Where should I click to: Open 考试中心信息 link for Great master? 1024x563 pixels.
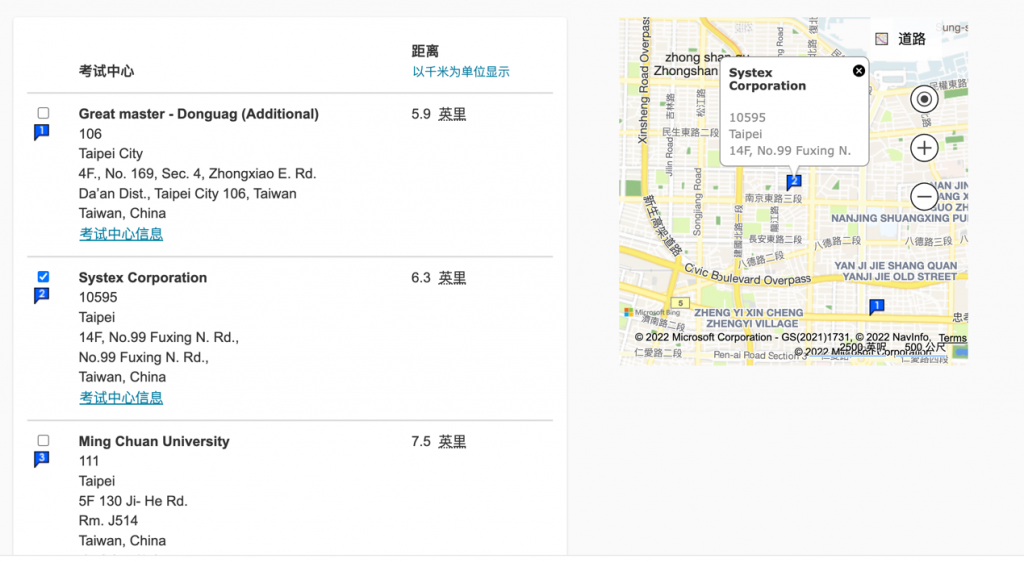tap(121, 234)
